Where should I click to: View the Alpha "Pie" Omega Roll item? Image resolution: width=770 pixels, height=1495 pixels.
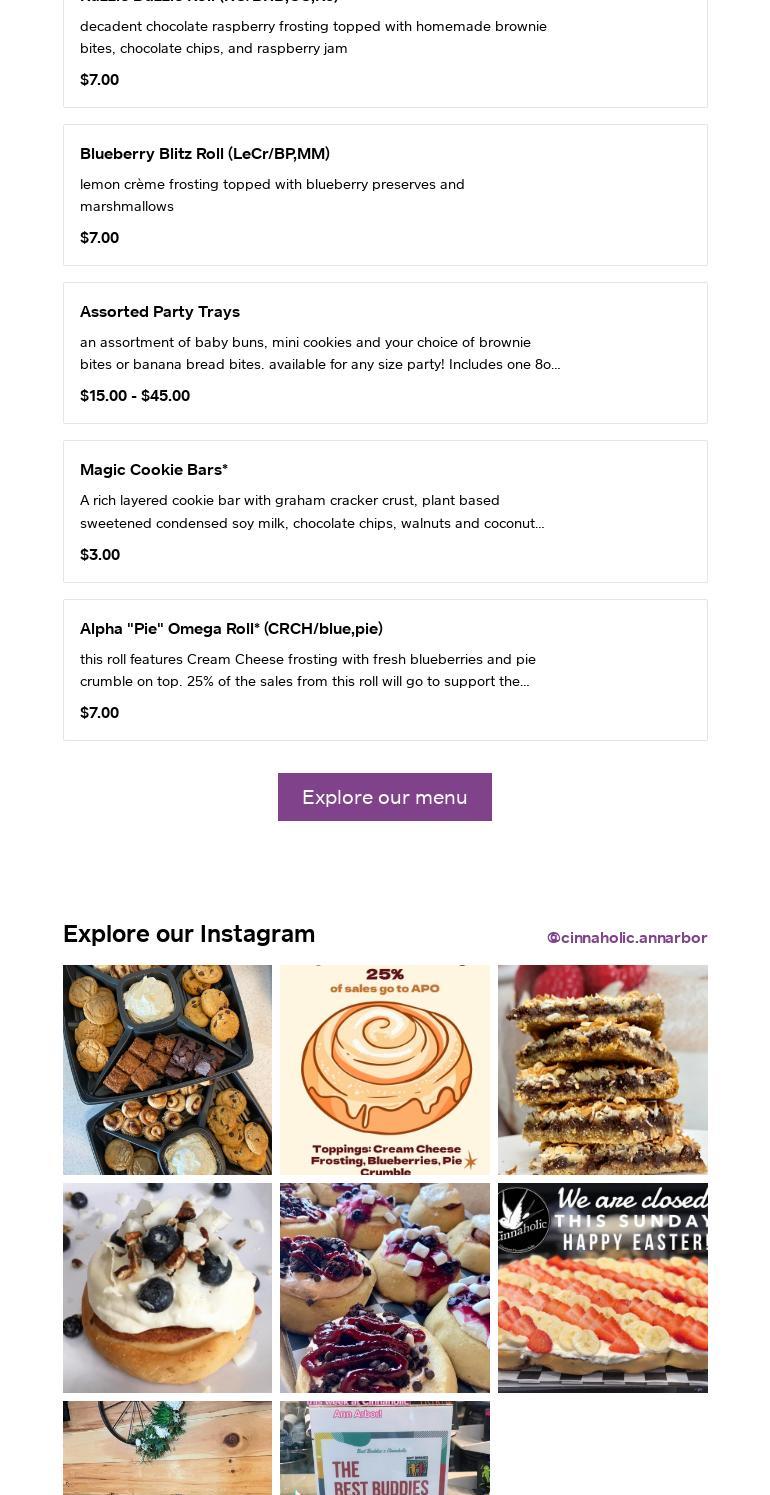pyautogui.click(x=385, y=670)
